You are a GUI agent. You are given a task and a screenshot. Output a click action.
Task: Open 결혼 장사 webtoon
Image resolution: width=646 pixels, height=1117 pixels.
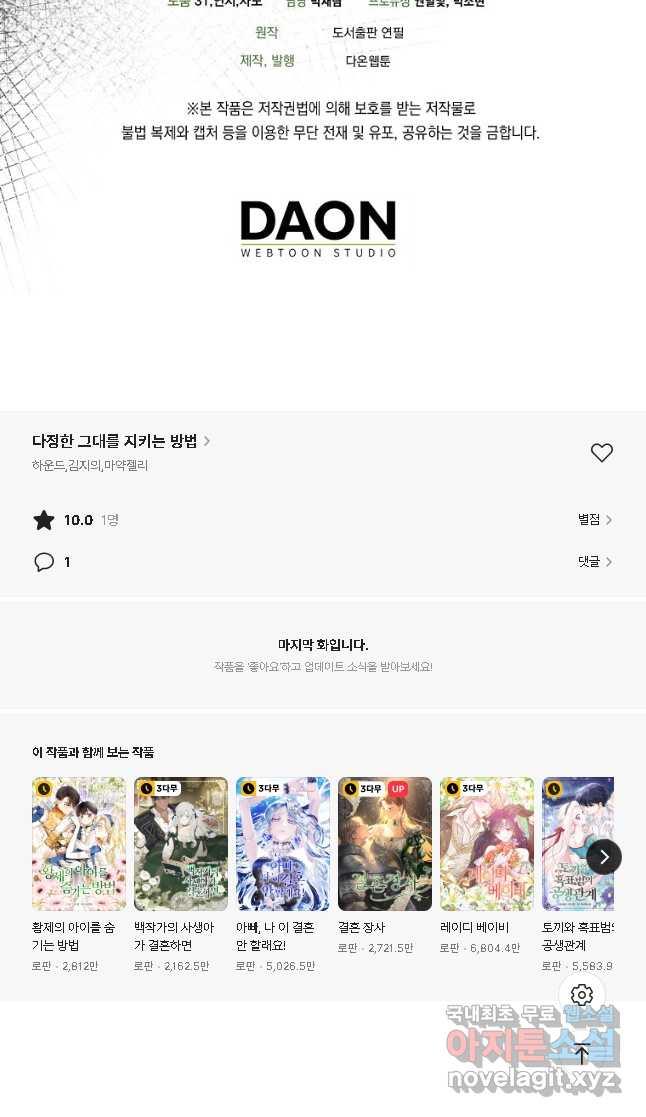coord(385,844)
